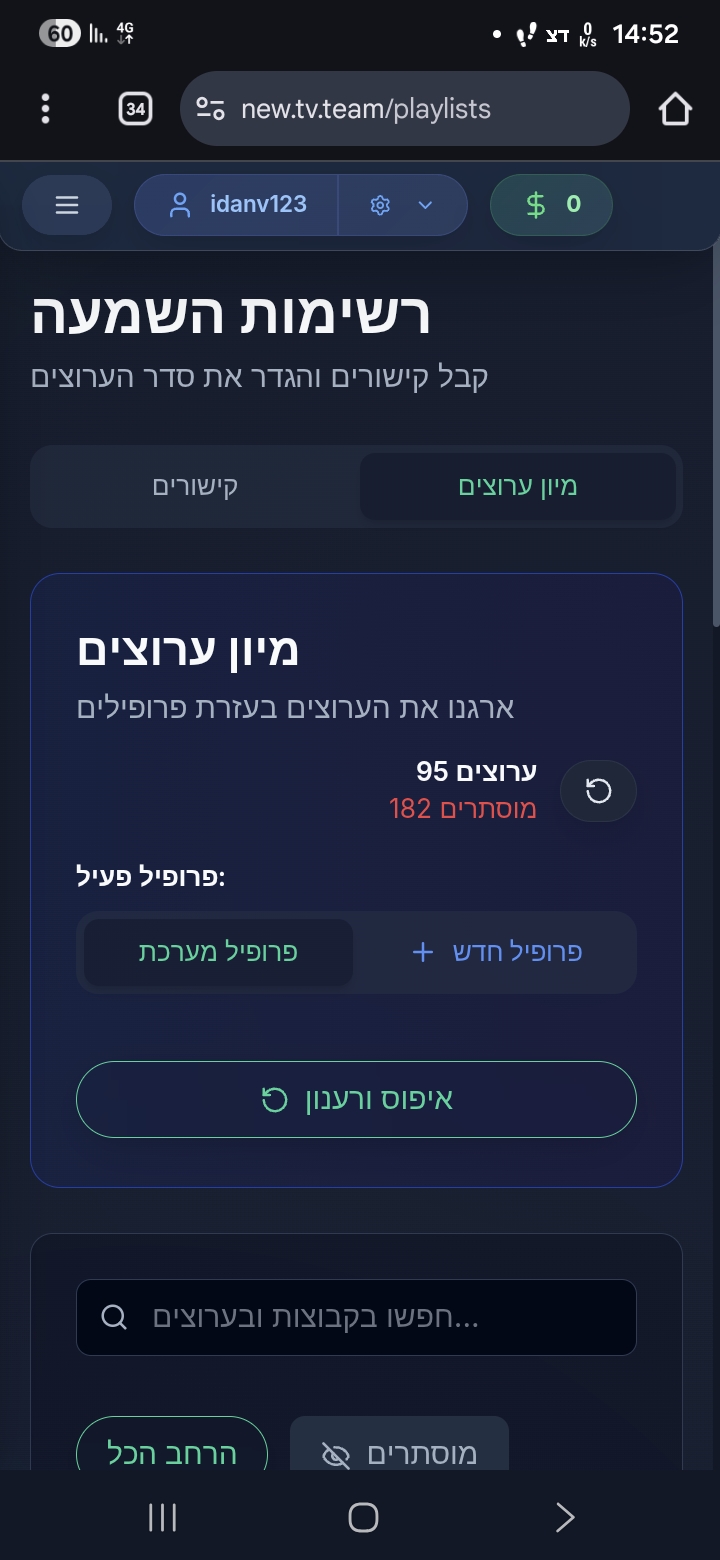The width and height of the screenshot is (720, 1560).
Task: Open the browser overflow menu
Action: point(45,109)
